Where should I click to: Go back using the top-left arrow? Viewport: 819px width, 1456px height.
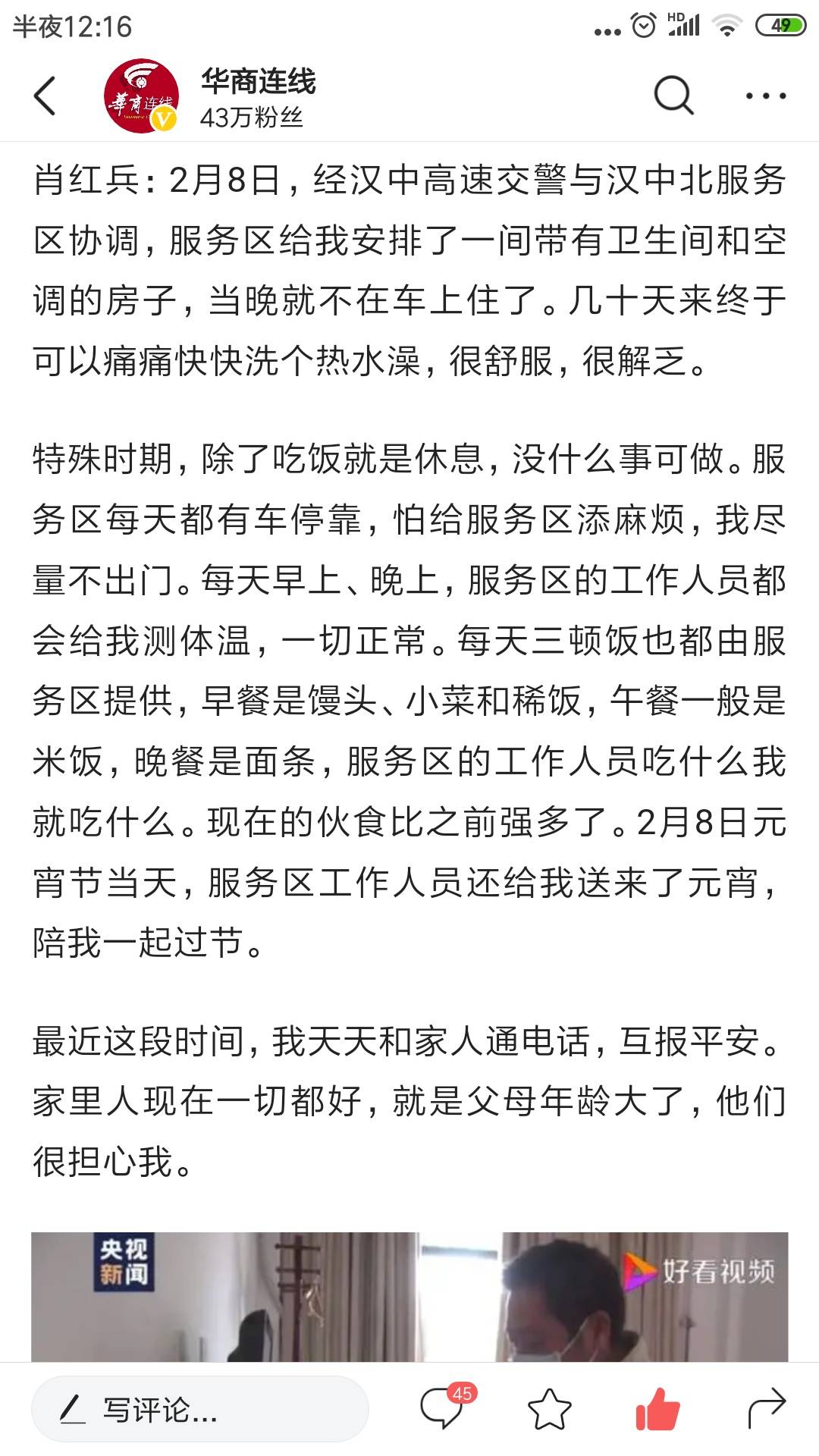tap(45, 96)
